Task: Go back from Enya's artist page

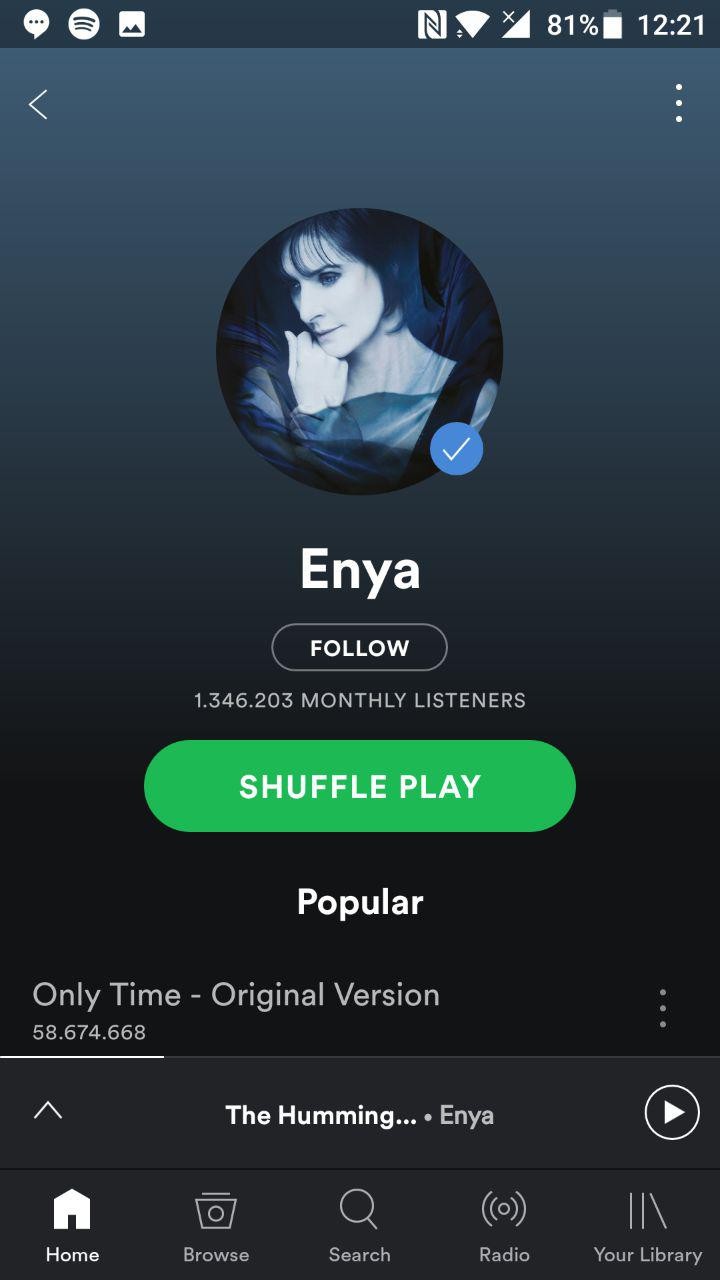Action: pos(38,104)
